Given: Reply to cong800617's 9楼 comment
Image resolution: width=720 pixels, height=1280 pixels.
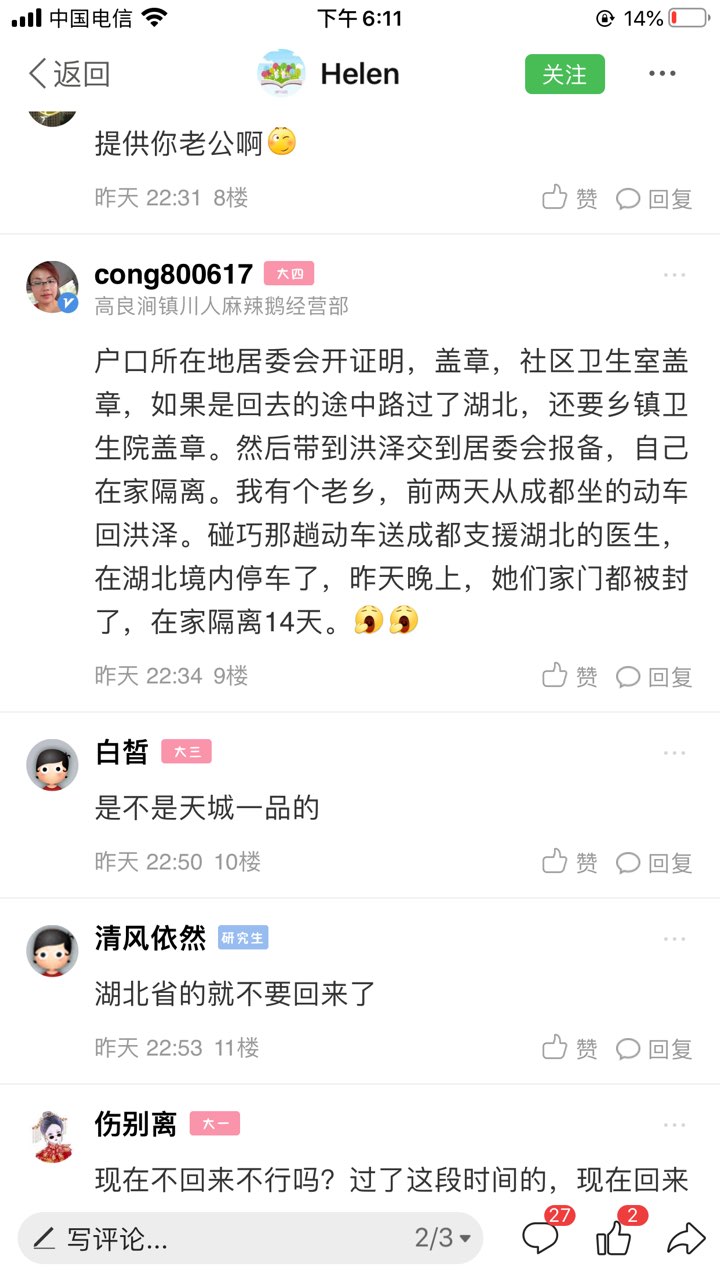Looking at the screenshot, I should (654, 676).
